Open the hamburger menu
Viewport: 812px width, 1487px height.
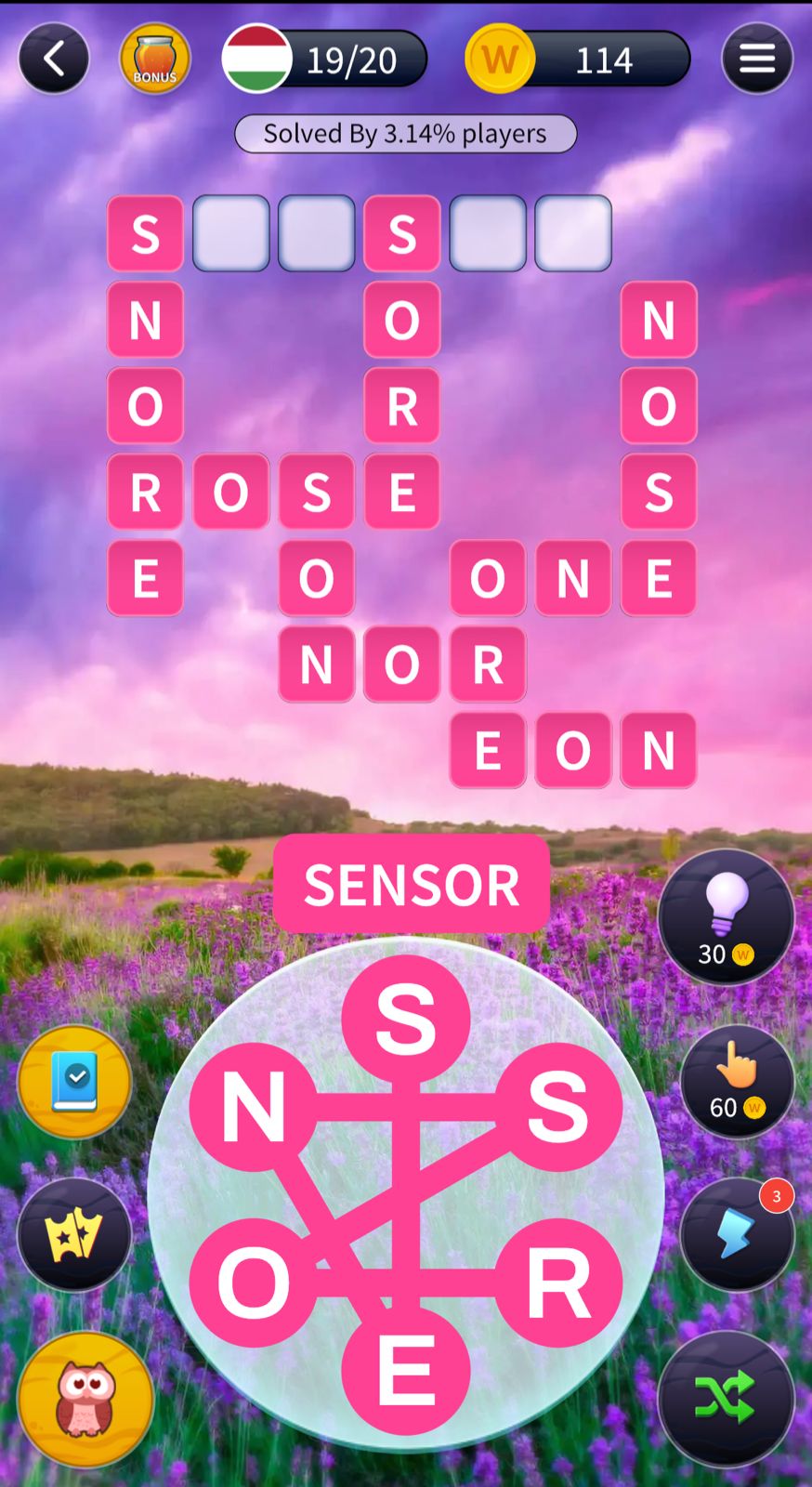(x=756, y=59)
